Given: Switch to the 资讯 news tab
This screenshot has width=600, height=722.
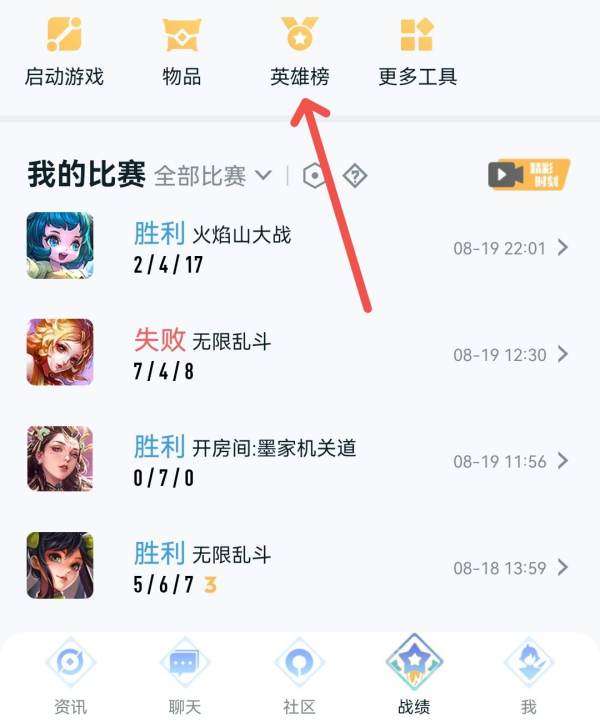Looking at the screenshot, I should 70,675.
